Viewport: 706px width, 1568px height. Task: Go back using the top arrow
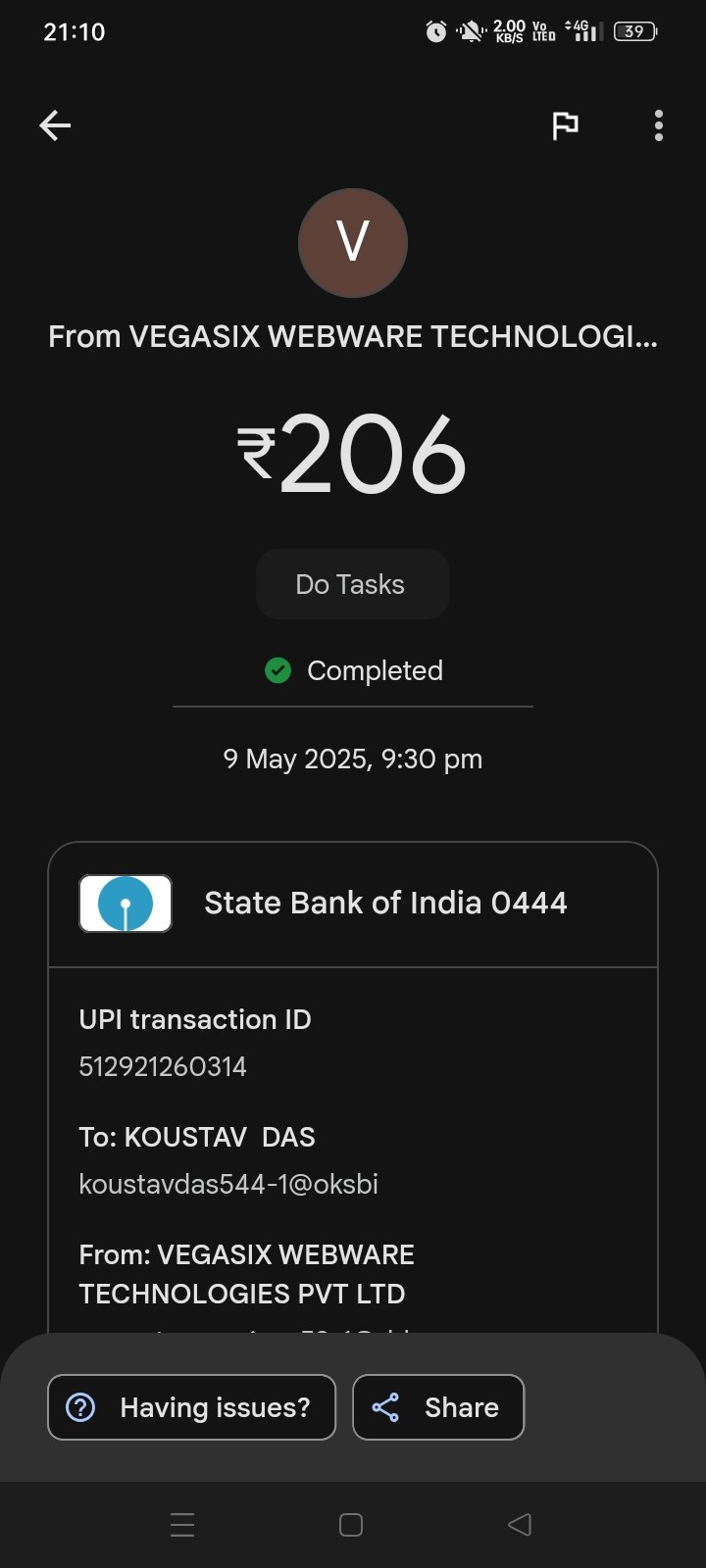(x=55, y=125)
